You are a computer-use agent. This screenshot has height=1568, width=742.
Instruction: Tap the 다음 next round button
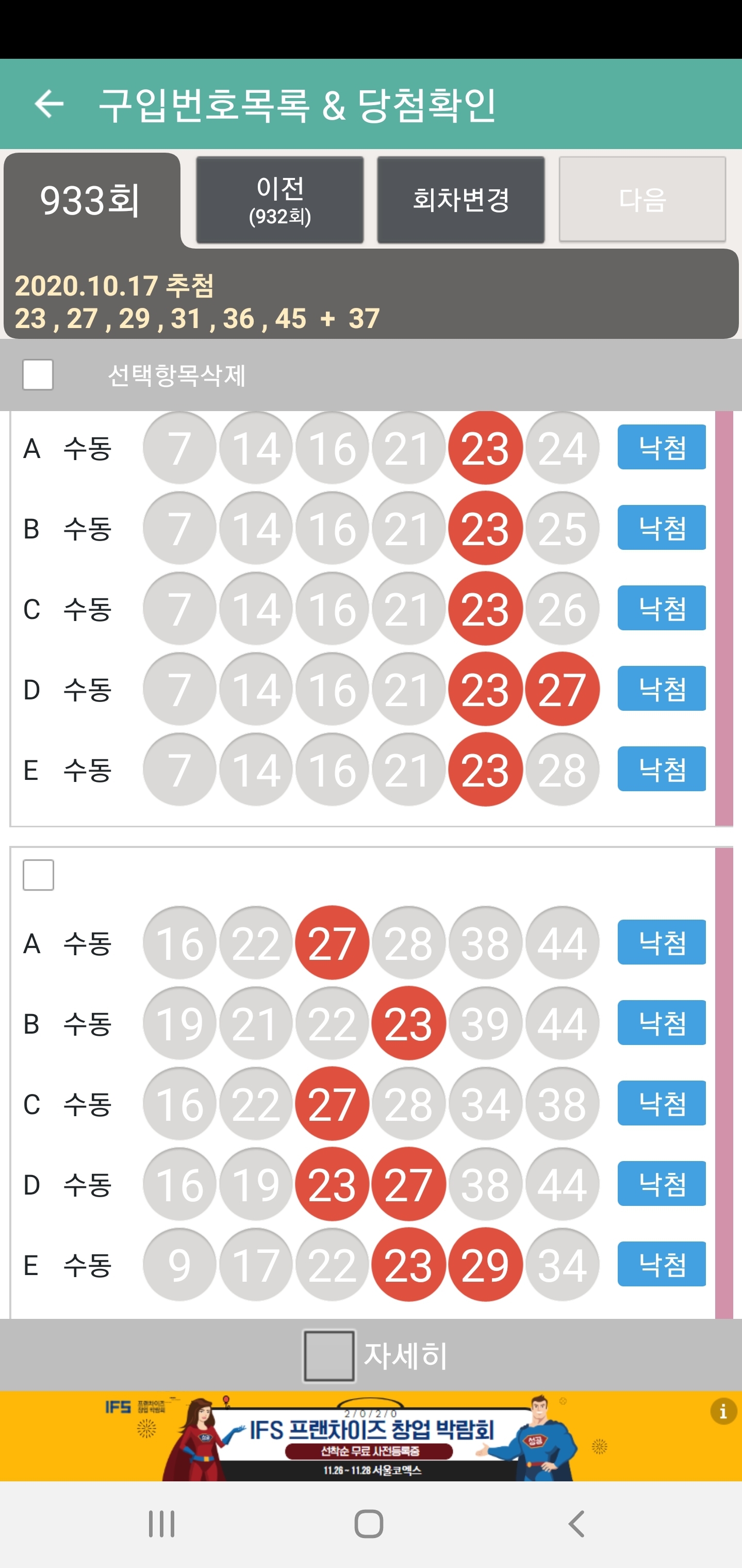[x=642, y=200]
